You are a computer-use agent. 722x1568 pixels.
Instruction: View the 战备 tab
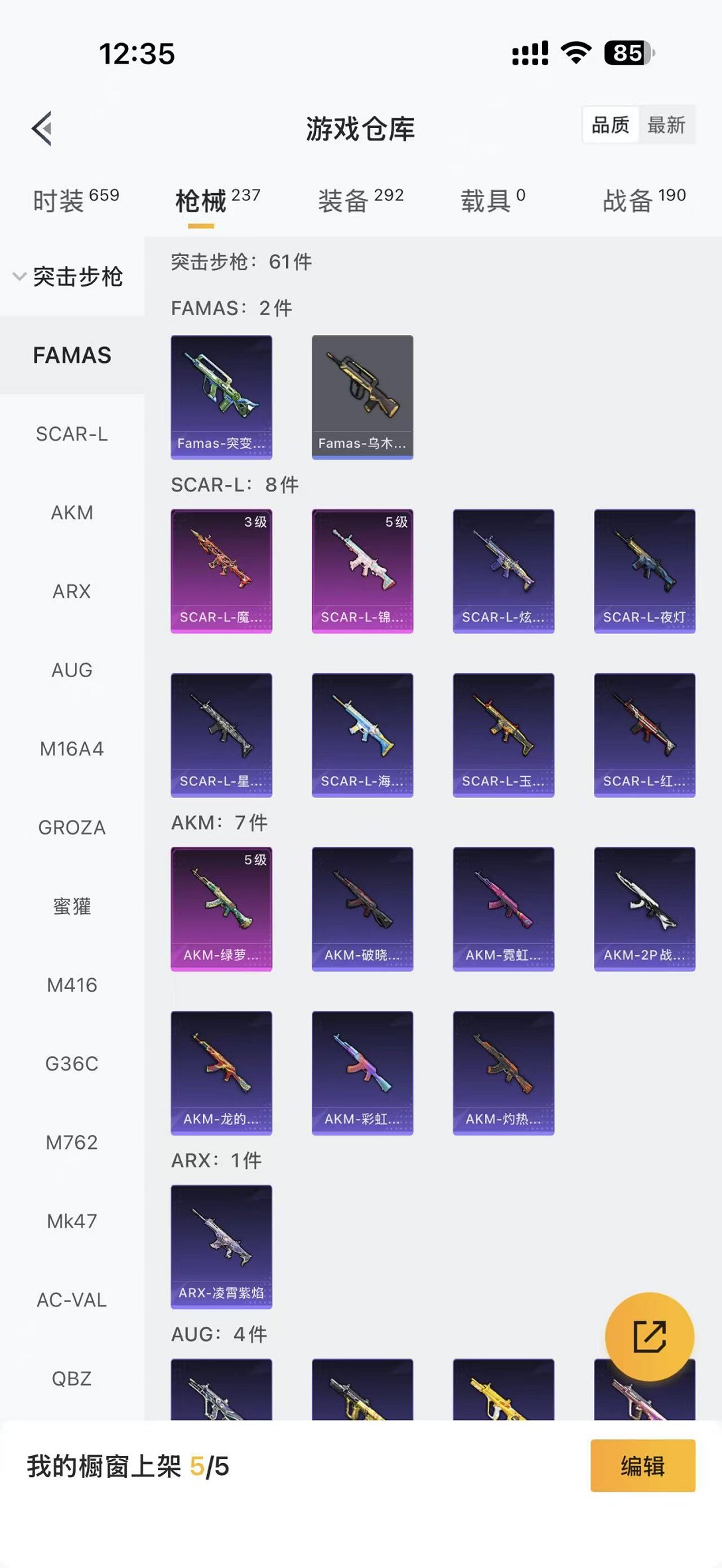pos(644,200)
